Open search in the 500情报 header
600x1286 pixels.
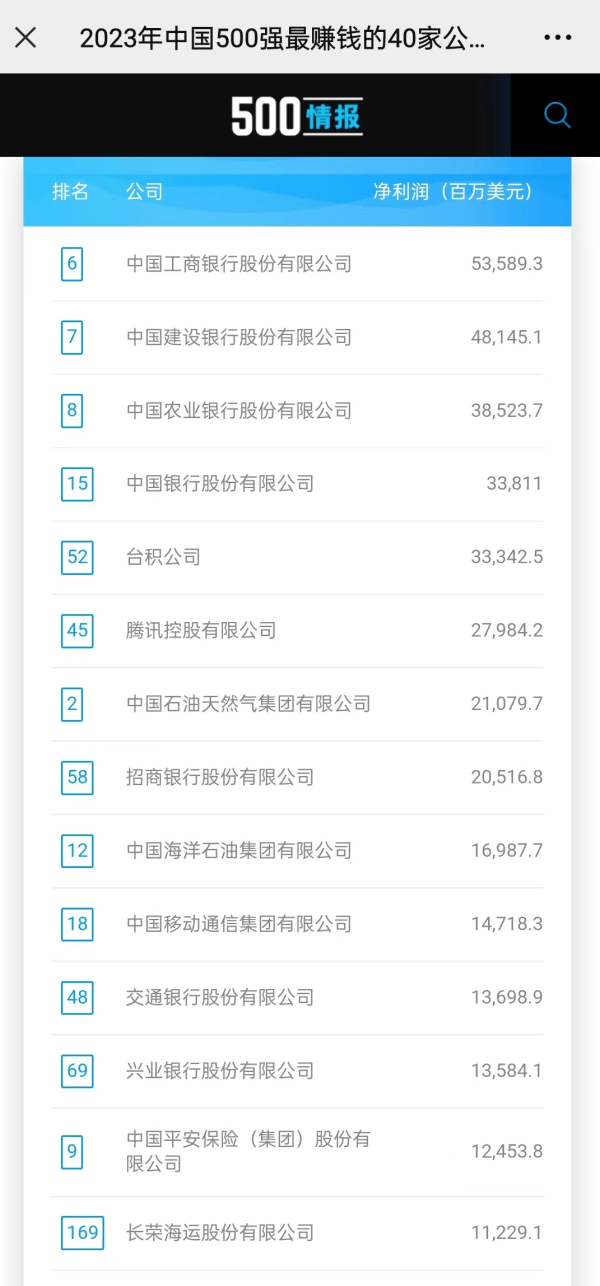[x=557, y=115]
